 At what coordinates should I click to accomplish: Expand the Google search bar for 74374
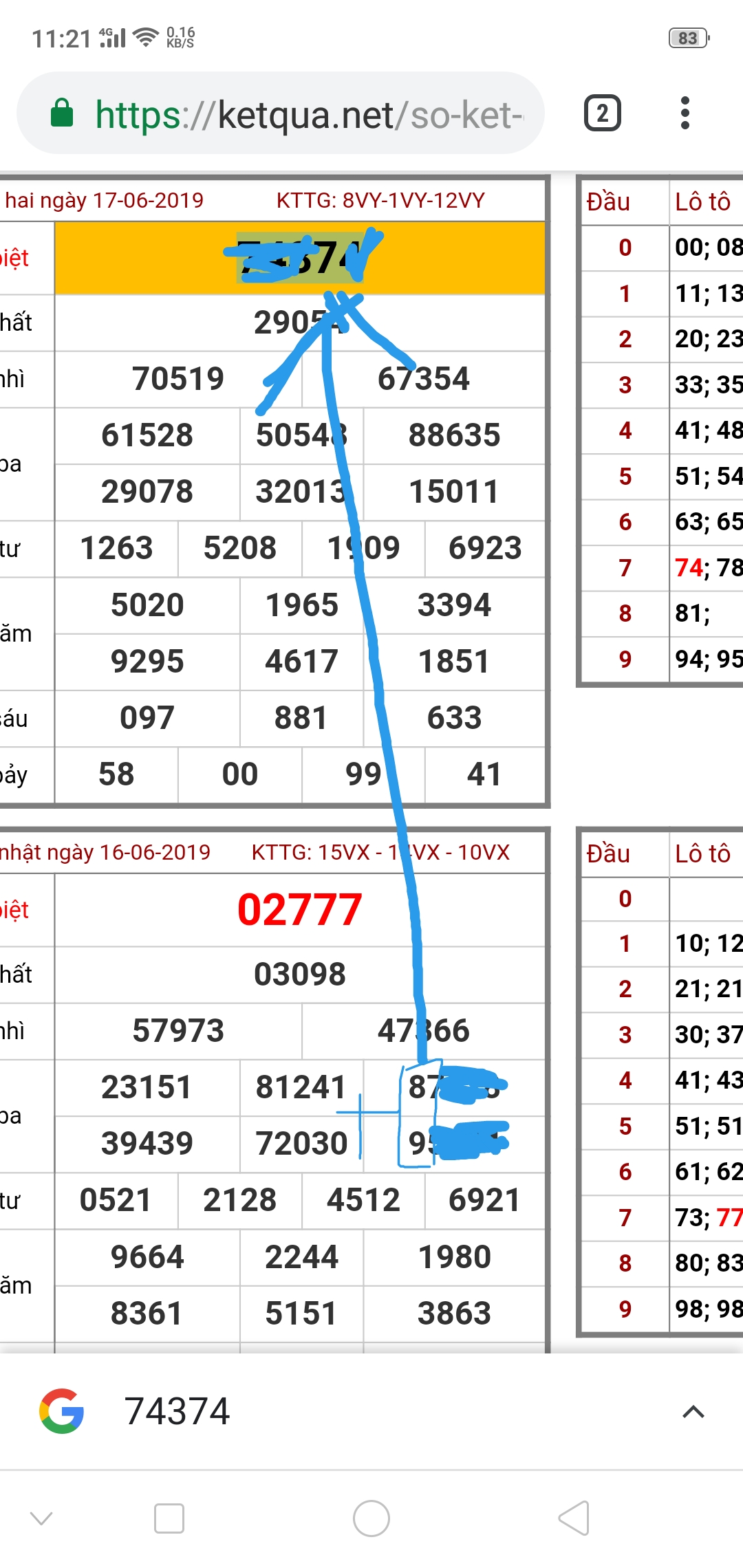[x=693, y=1412]
